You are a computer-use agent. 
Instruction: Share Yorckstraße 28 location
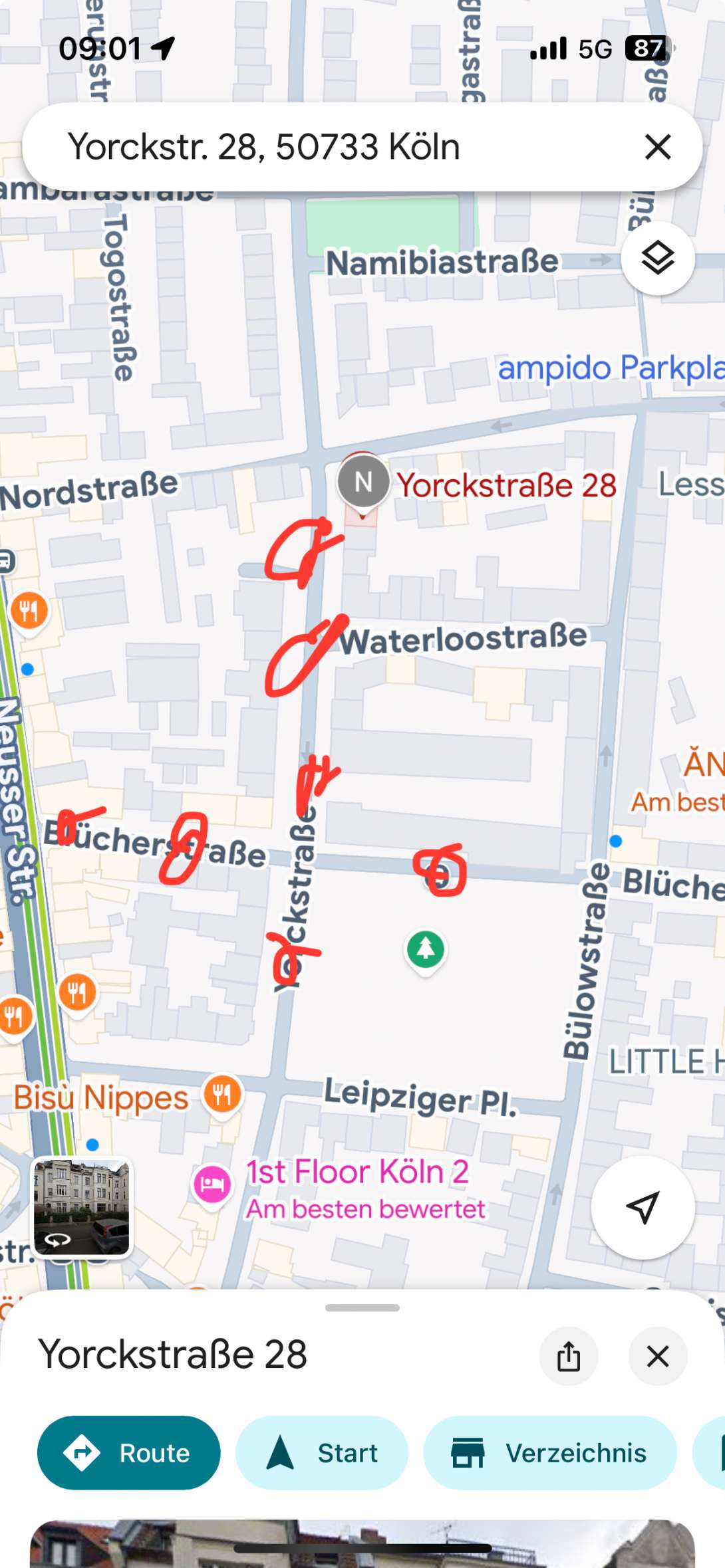point(568,1356)
